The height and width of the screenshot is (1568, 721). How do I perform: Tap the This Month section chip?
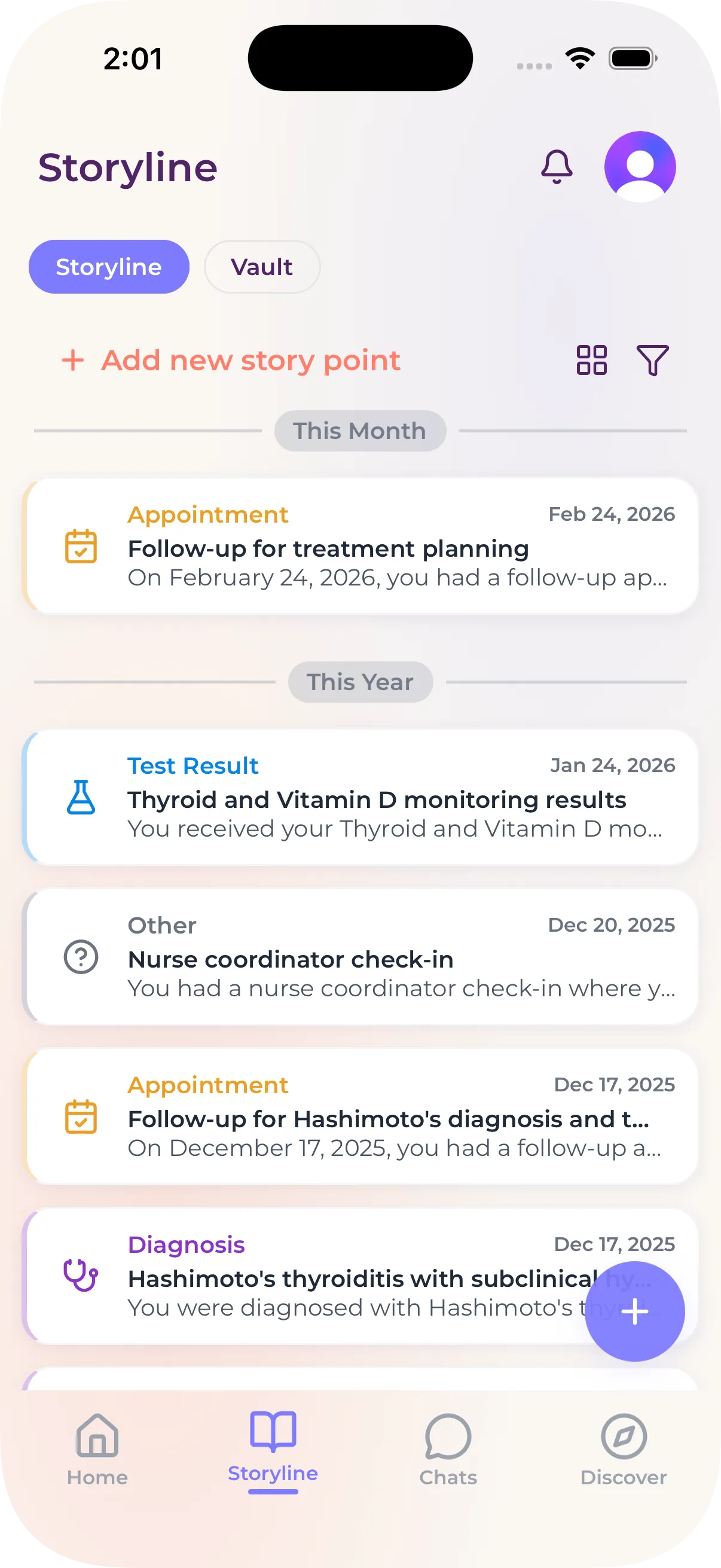tap(360, 431)
